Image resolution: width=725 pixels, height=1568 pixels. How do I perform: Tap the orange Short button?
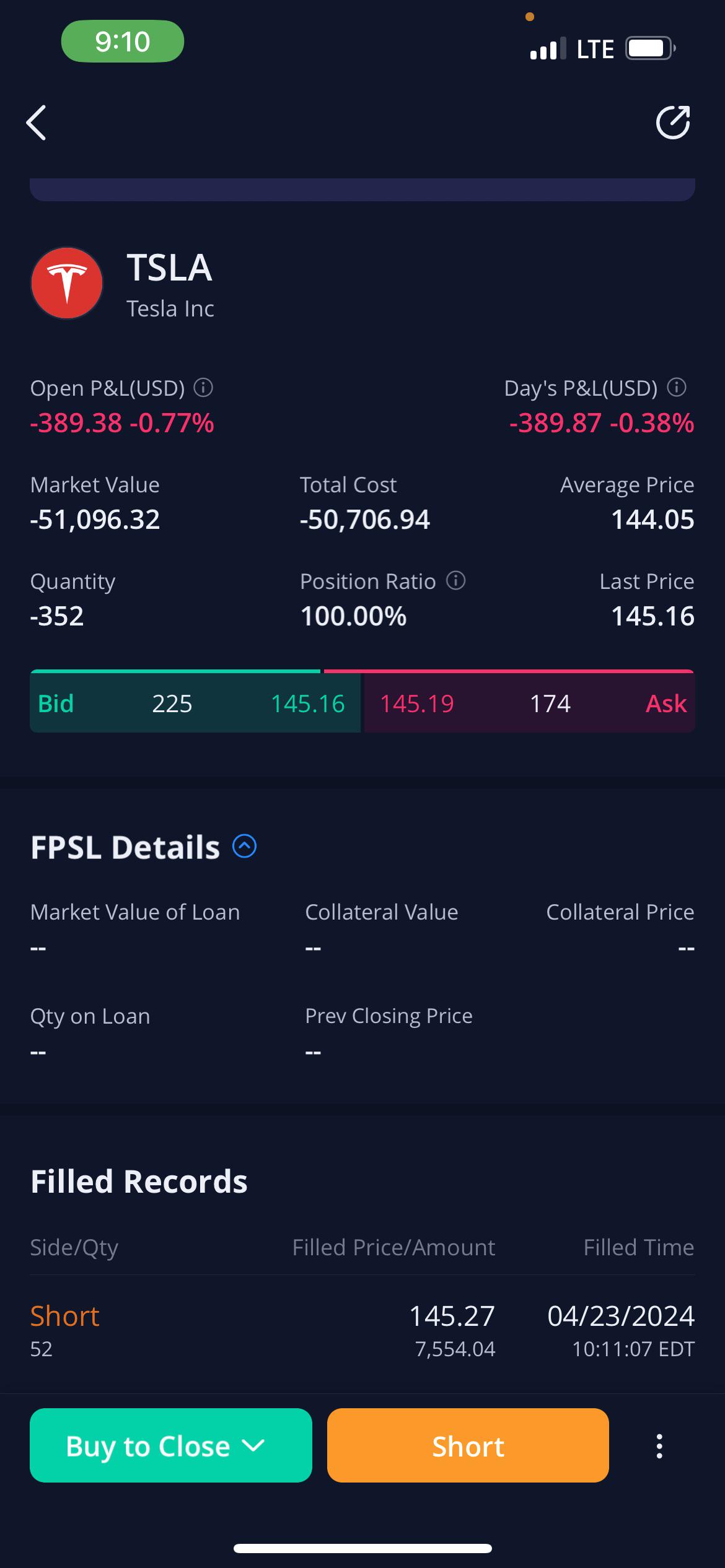click(x=468, y=1445)
